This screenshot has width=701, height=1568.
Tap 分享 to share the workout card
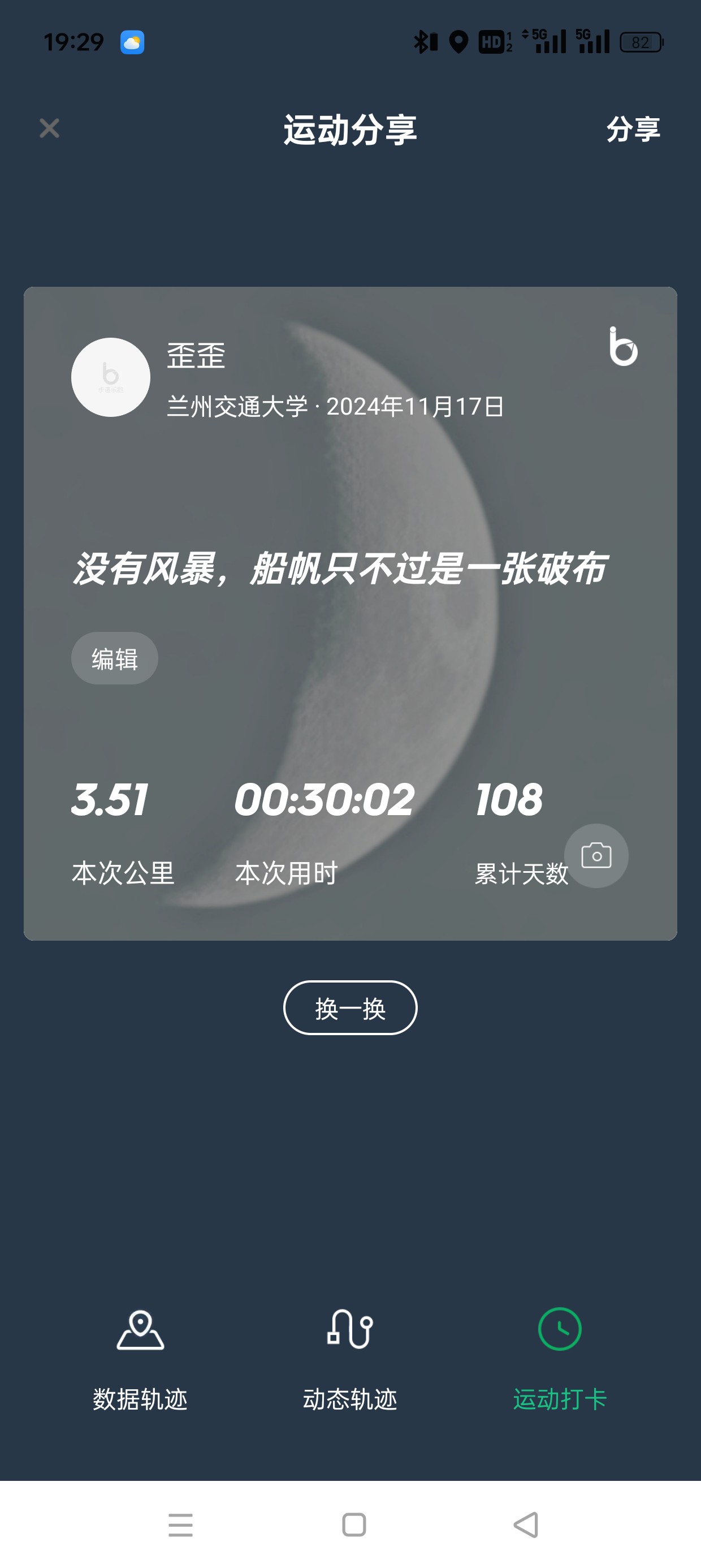633,129
